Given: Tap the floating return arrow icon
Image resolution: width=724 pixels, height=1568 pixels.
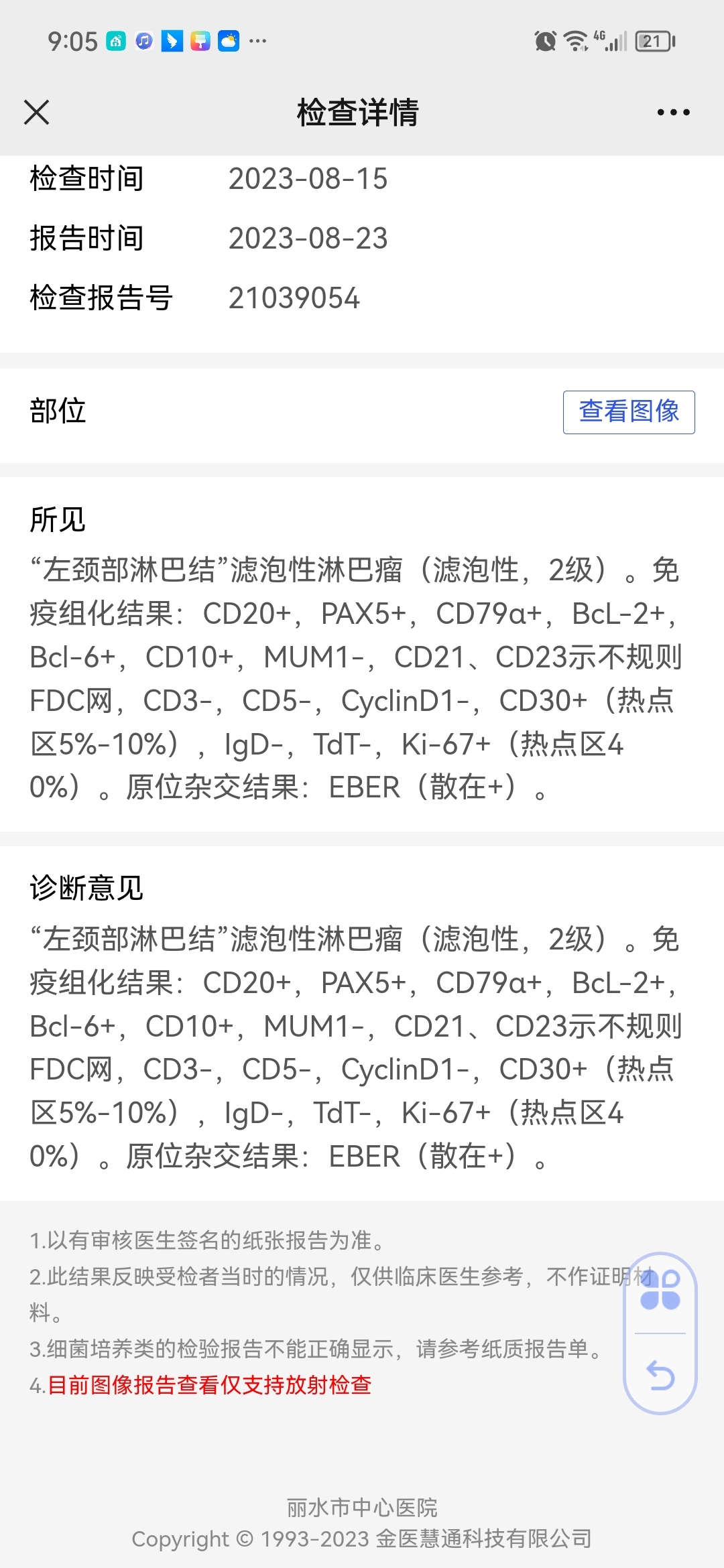Looking at the screenshot, I should tap(660, 1376).
